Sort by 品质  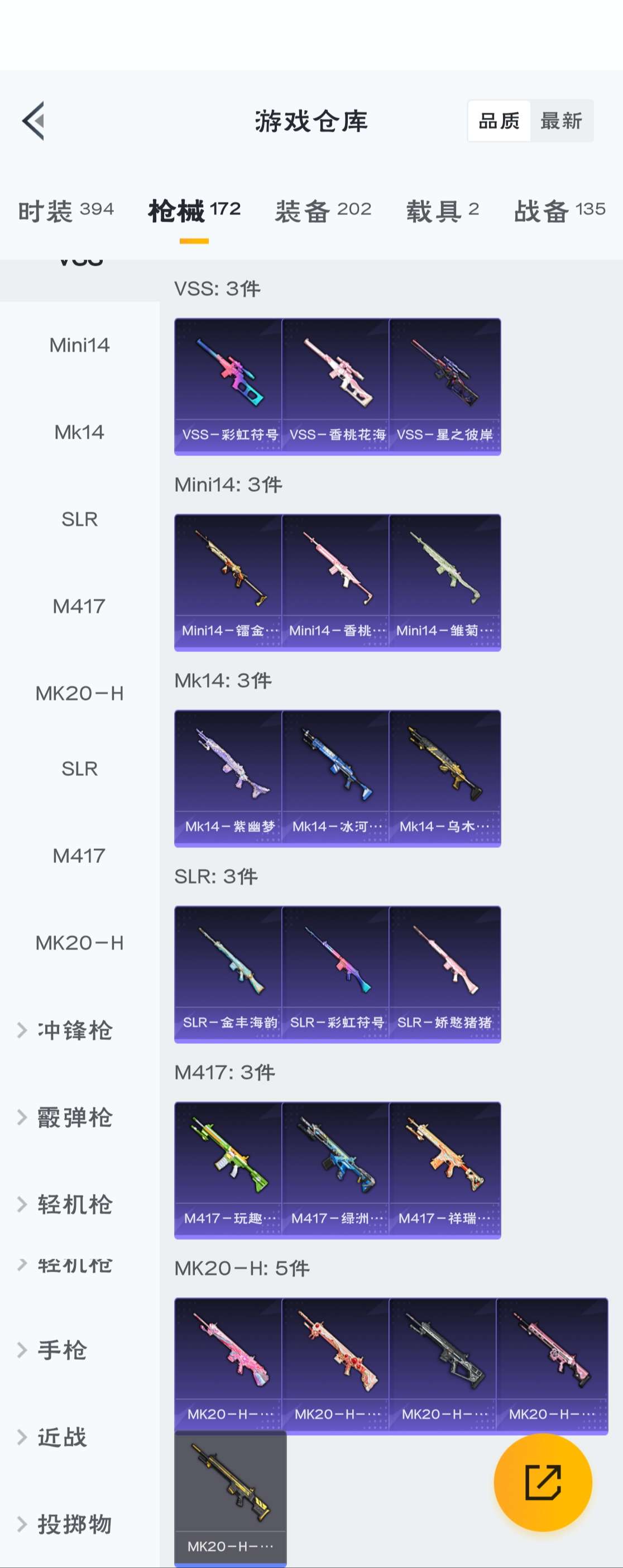pyautogui.click(x=499, y=121)
